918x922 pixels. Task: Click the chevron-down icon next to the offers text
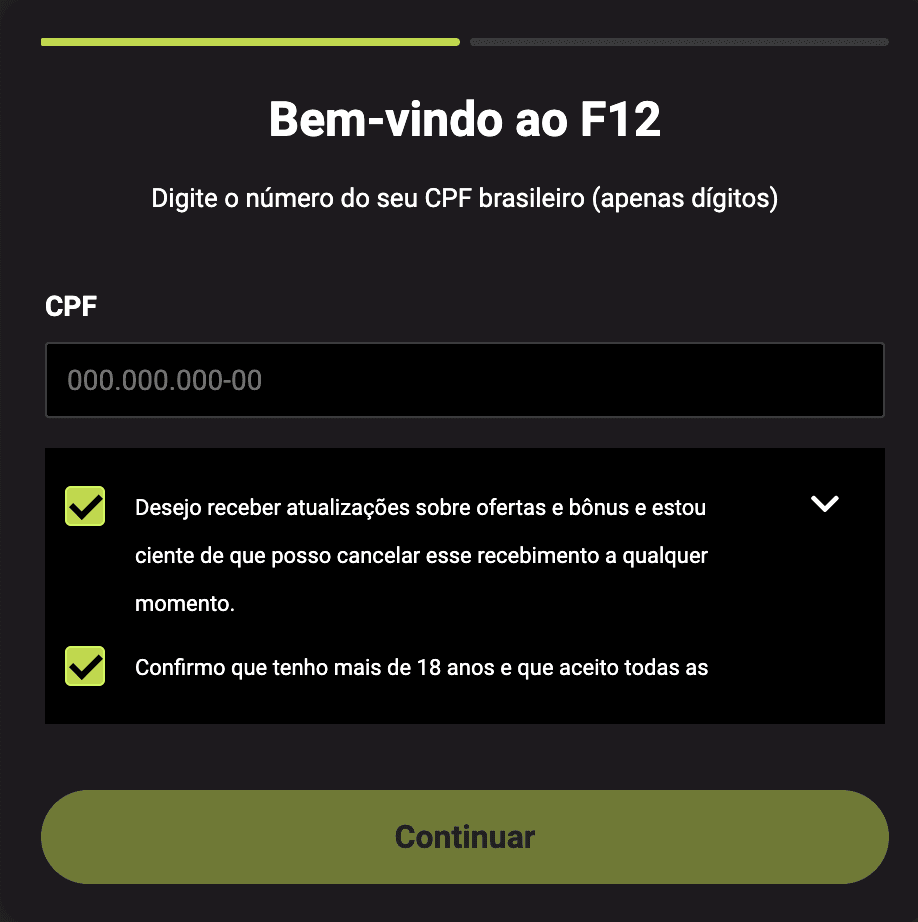825,504
